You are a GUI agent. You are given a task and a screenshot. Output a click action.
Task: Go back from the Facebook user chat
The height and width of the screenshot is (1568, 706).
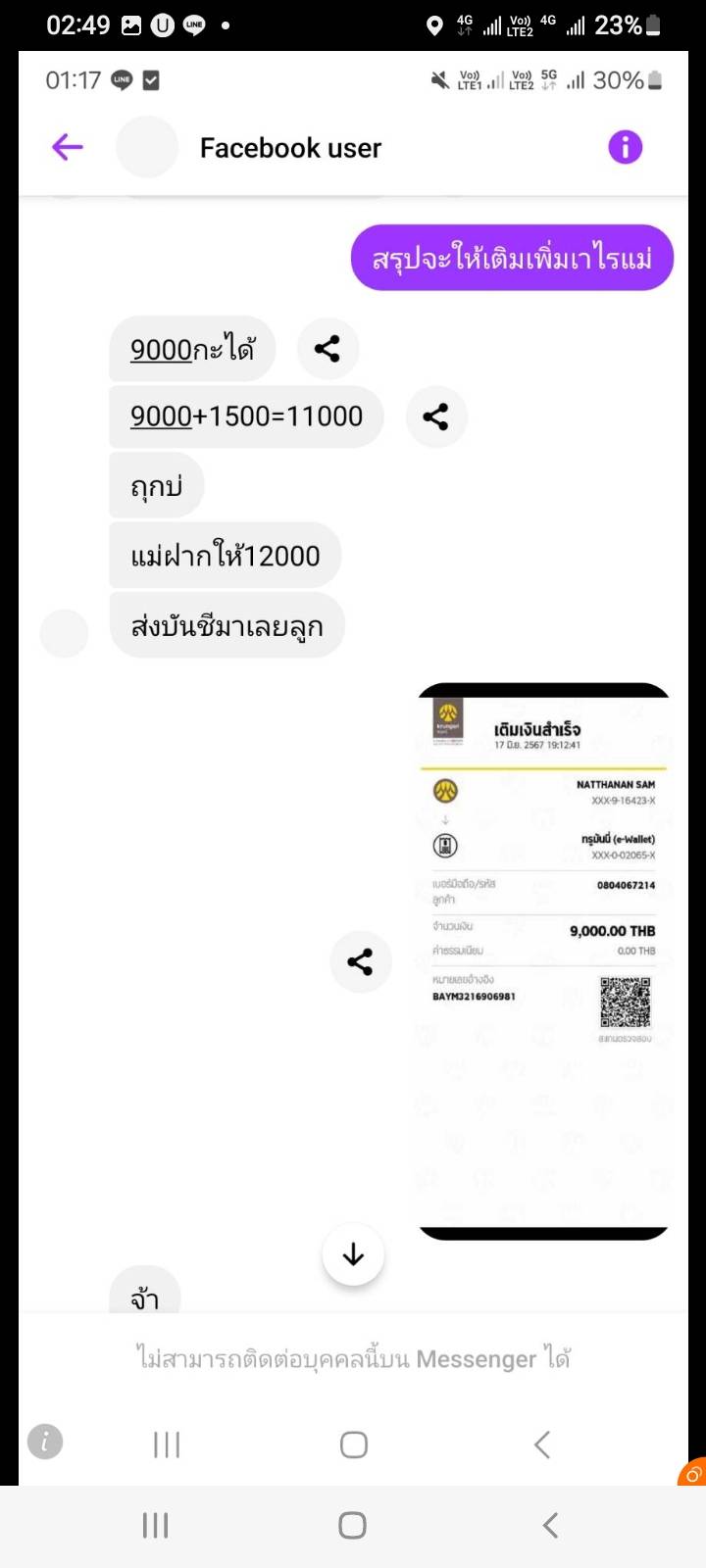(67, 147)
